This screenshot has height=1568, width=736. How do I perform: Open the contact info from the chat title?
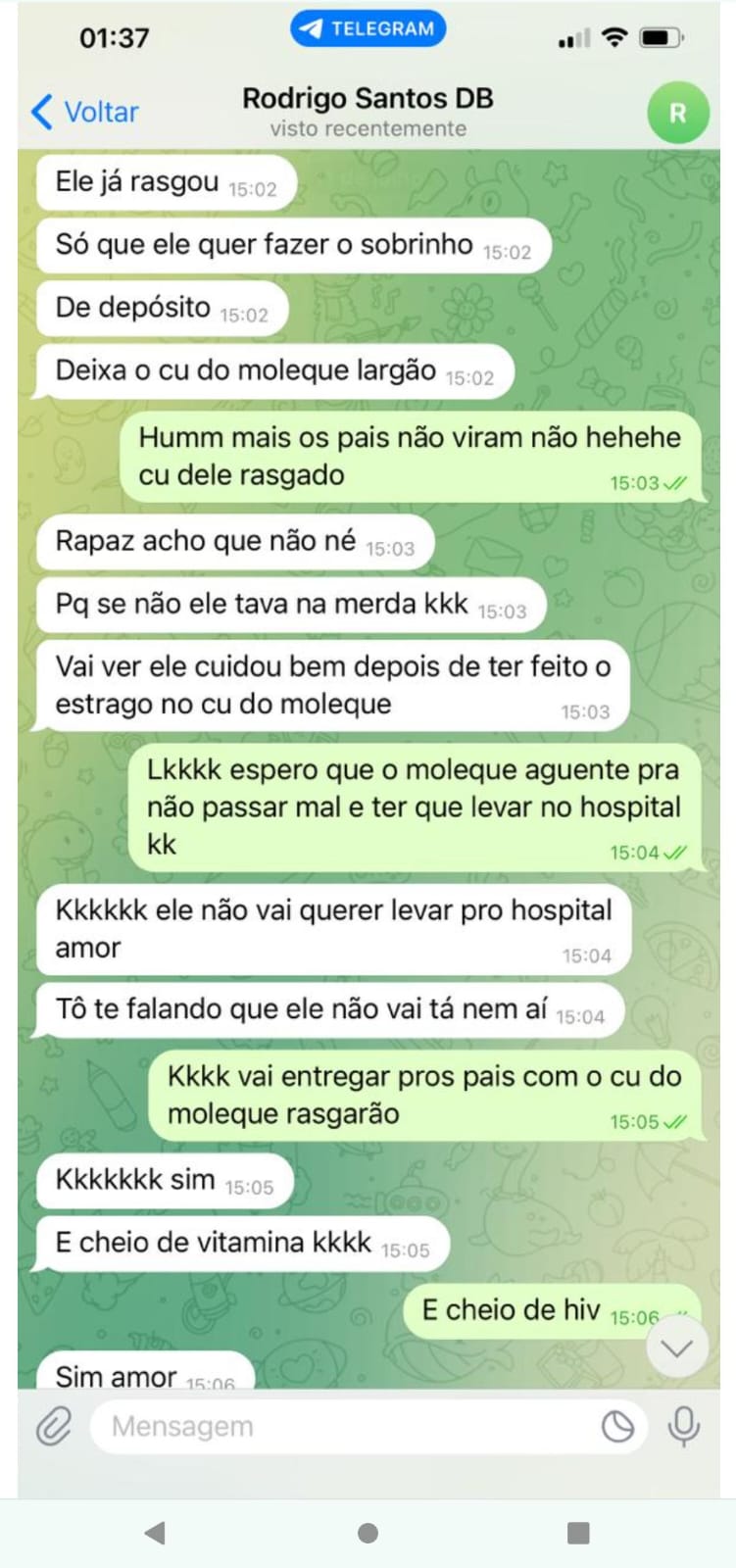pyautogui.click(x=368, y=111)
